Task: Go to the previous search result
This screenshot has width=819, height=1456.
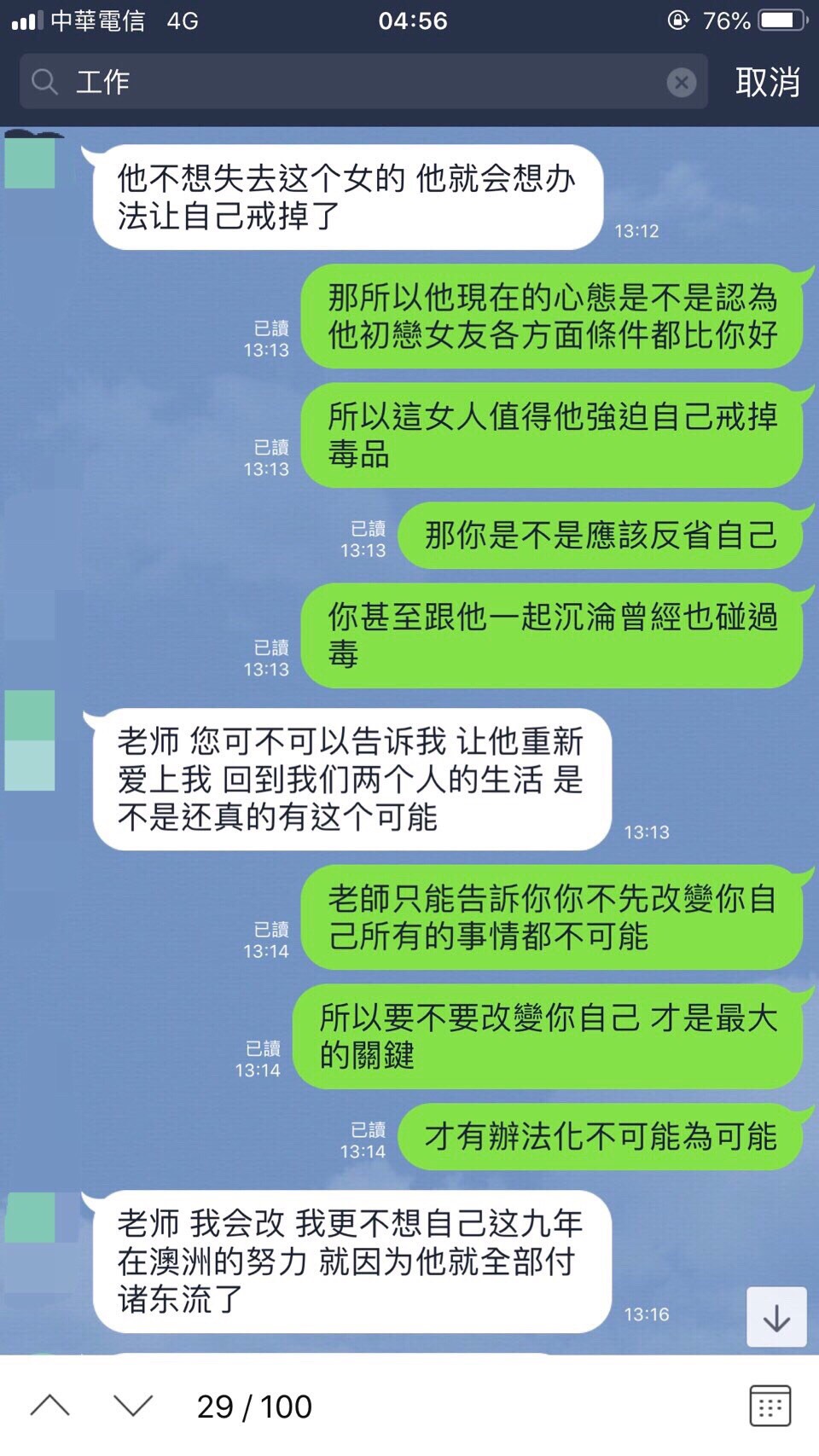Action: pyautogui.click(x=50, y=1406)
